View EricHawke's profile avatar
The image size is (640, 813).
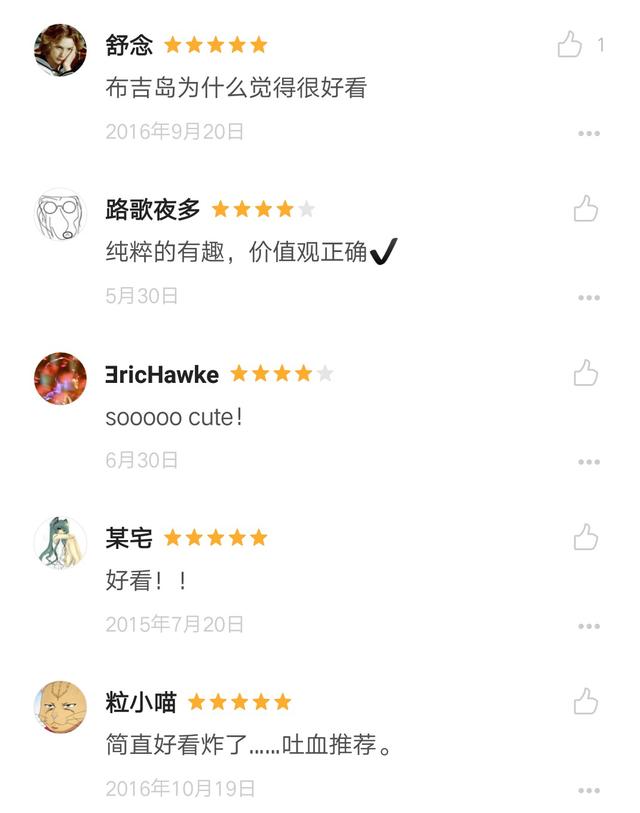click(60, 379)
